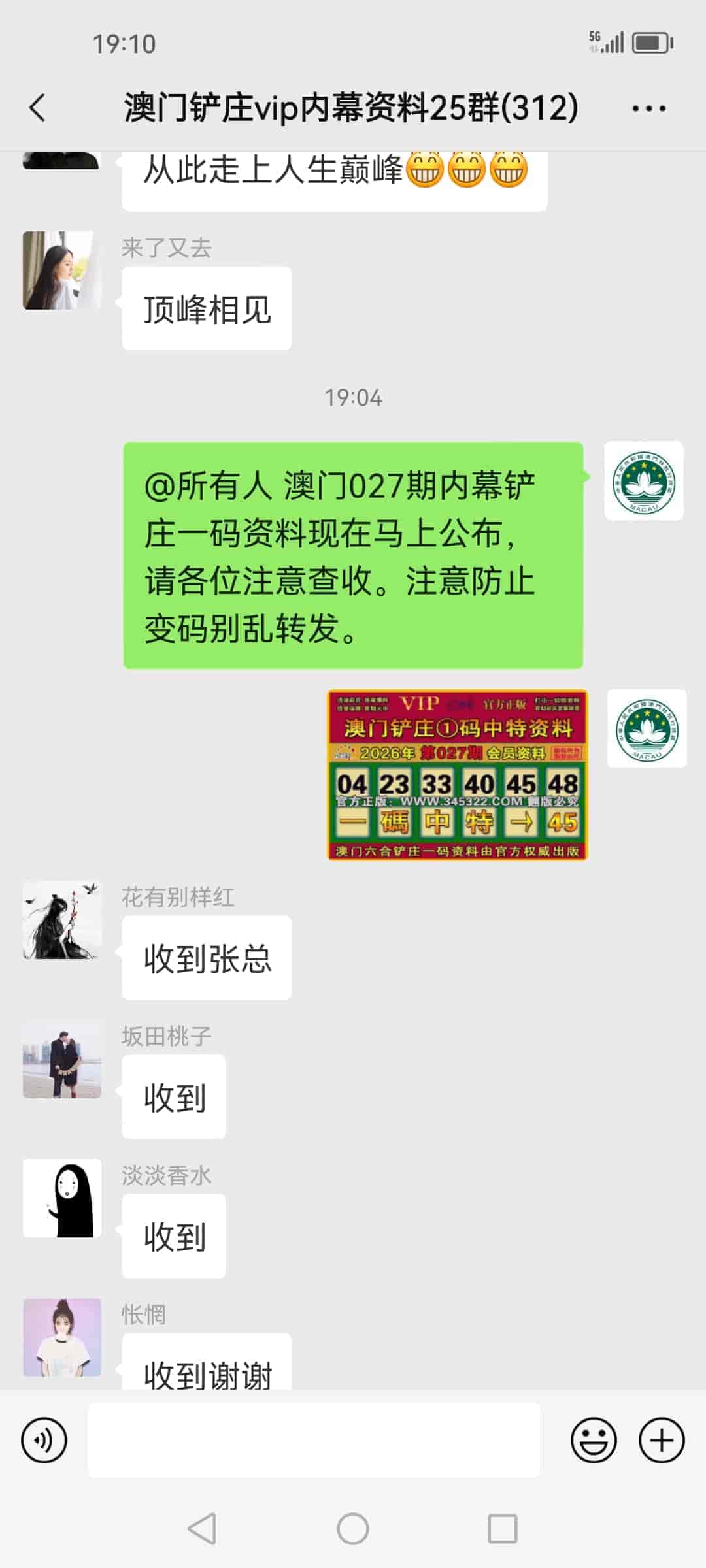Tap the green @所有人 announcement bubble
Viewport: 706px width, 1568px height.
351,555
